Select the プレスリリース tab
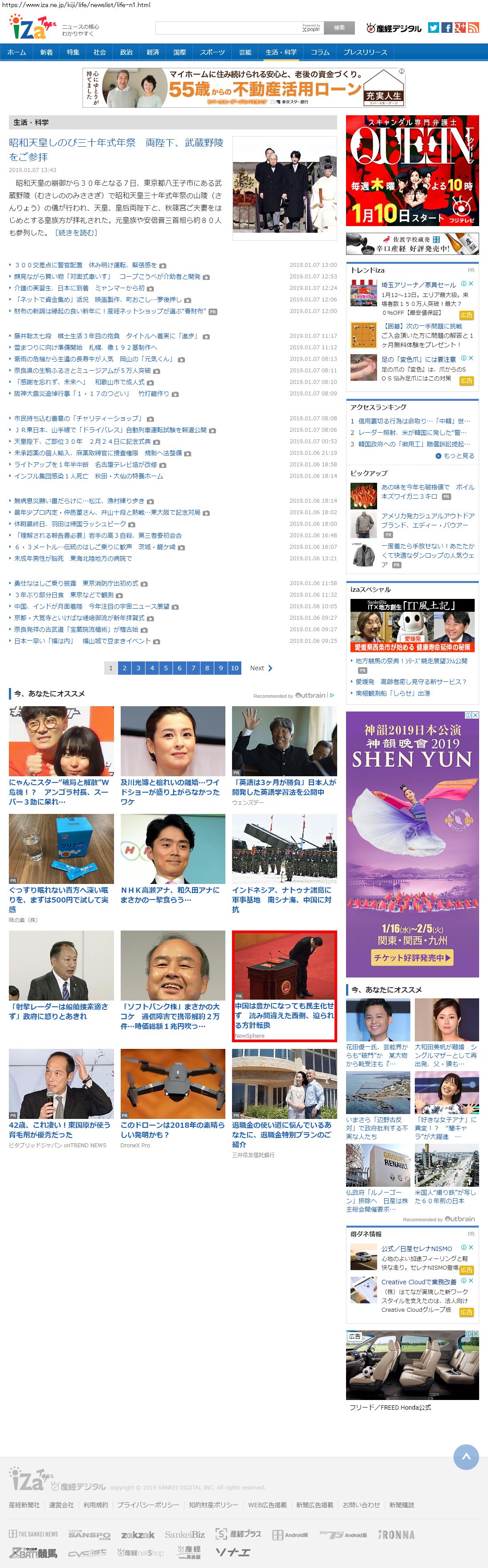 click(365, 52)
